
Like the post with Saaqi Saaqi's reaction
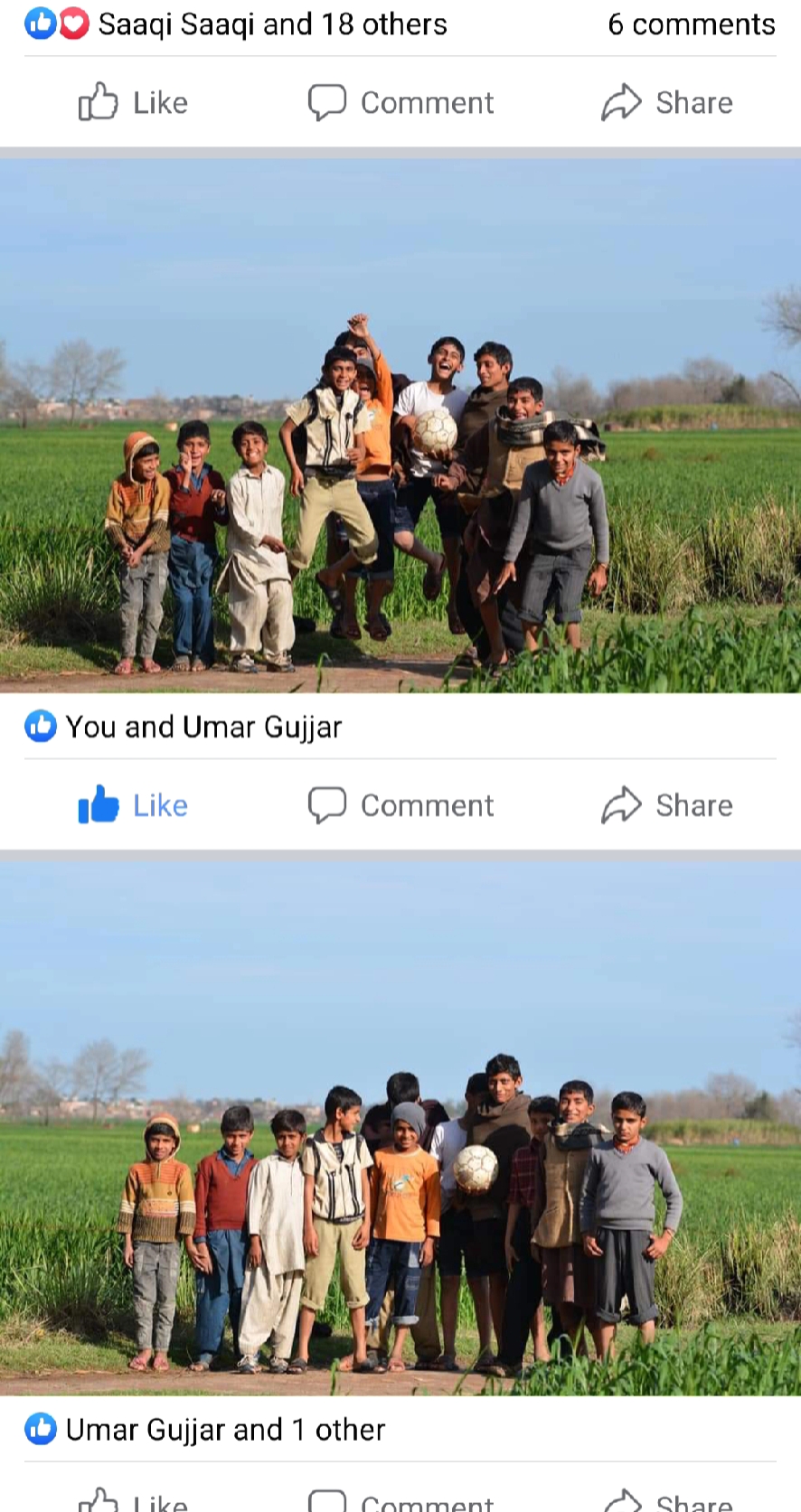133,103
